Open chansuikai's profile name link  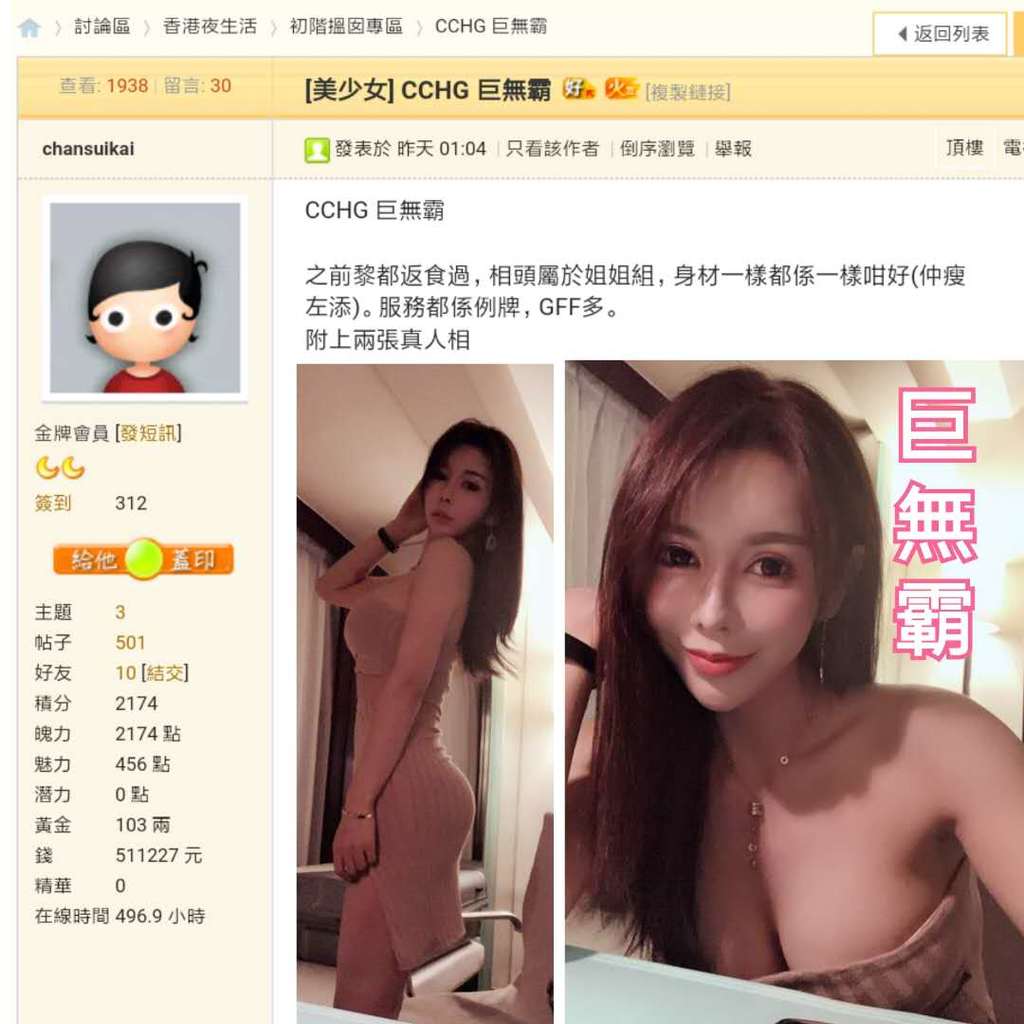click(x=88, y=149)
